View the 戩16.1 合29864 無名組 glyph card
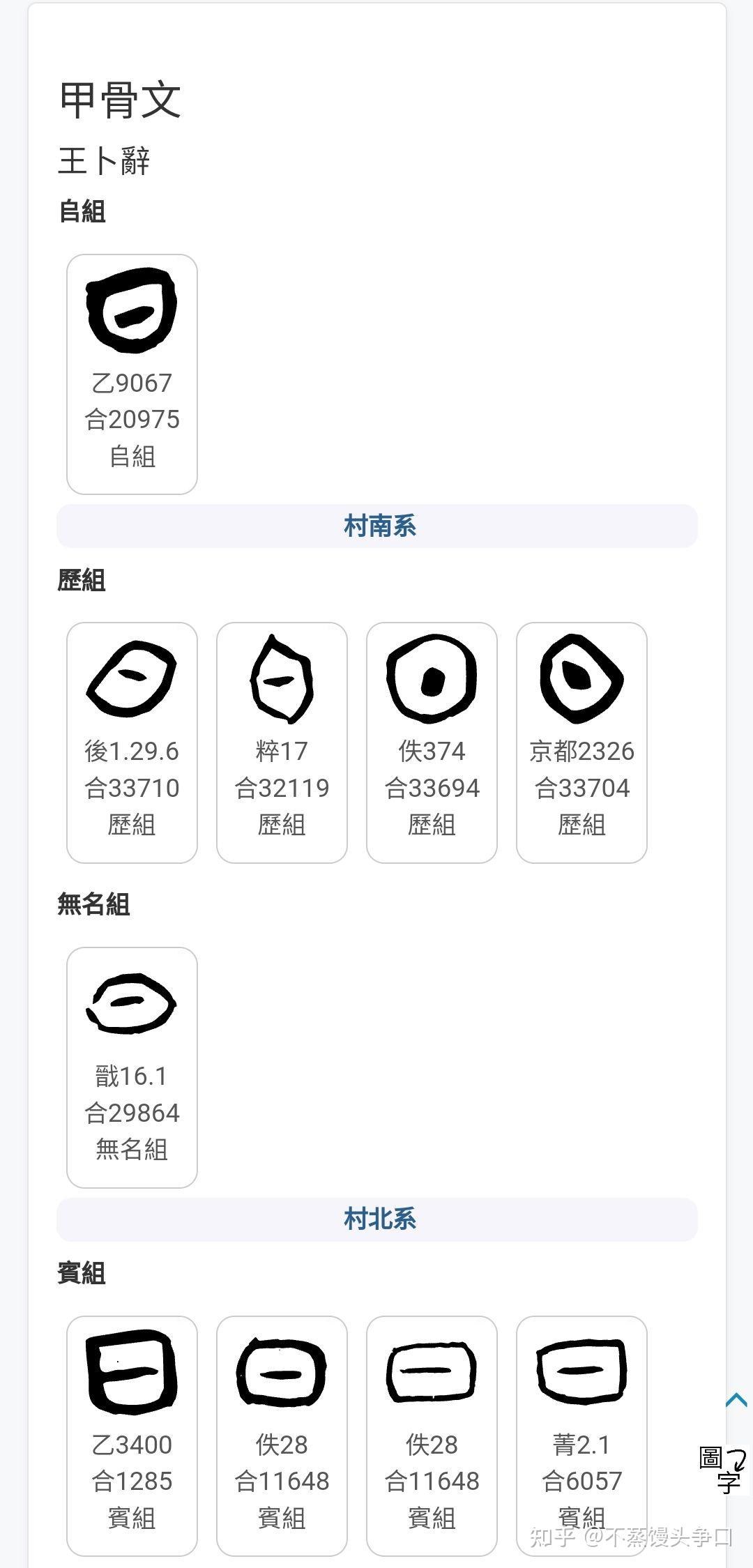 pyautogui.click(x=132, y=1067)
